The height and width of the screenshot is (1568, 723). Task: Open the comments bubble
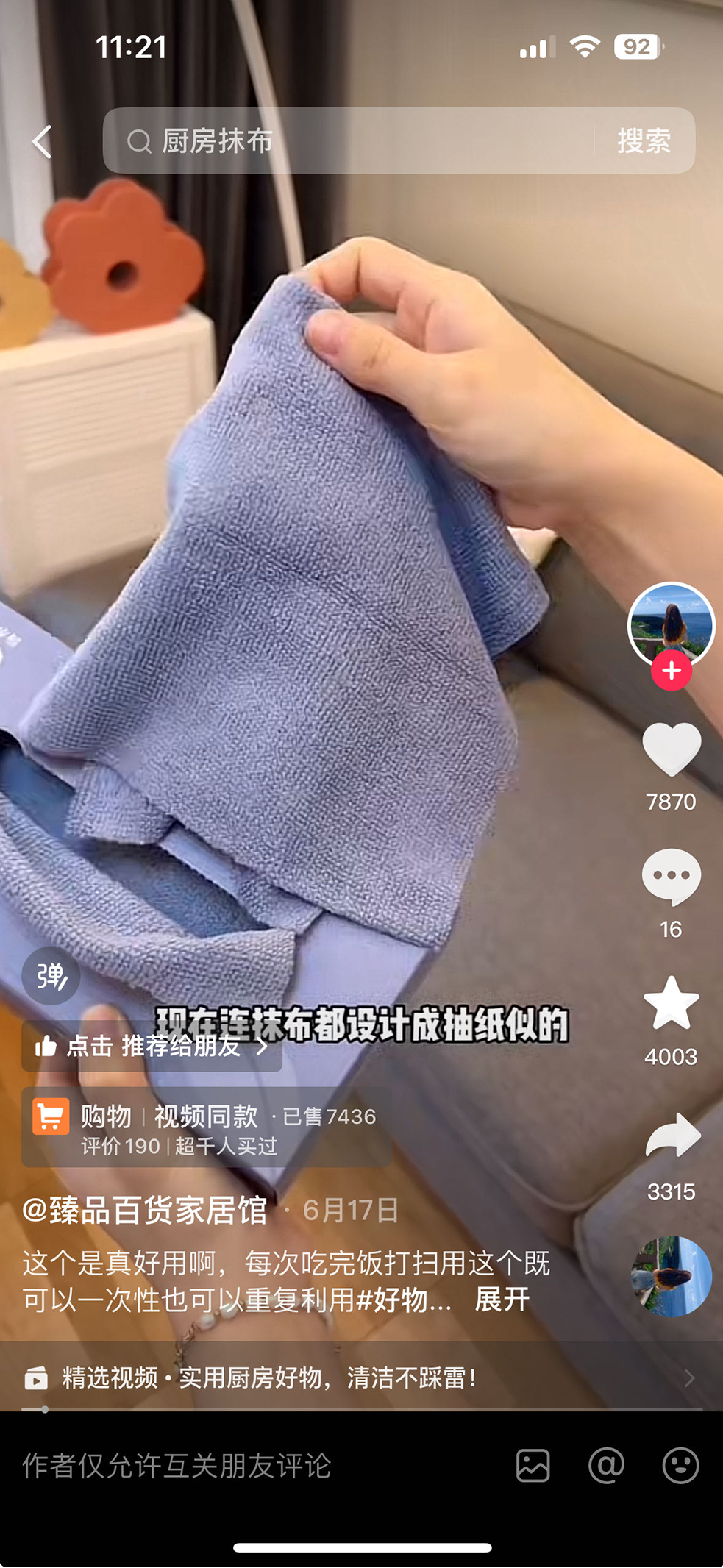[x=671, y=877]
